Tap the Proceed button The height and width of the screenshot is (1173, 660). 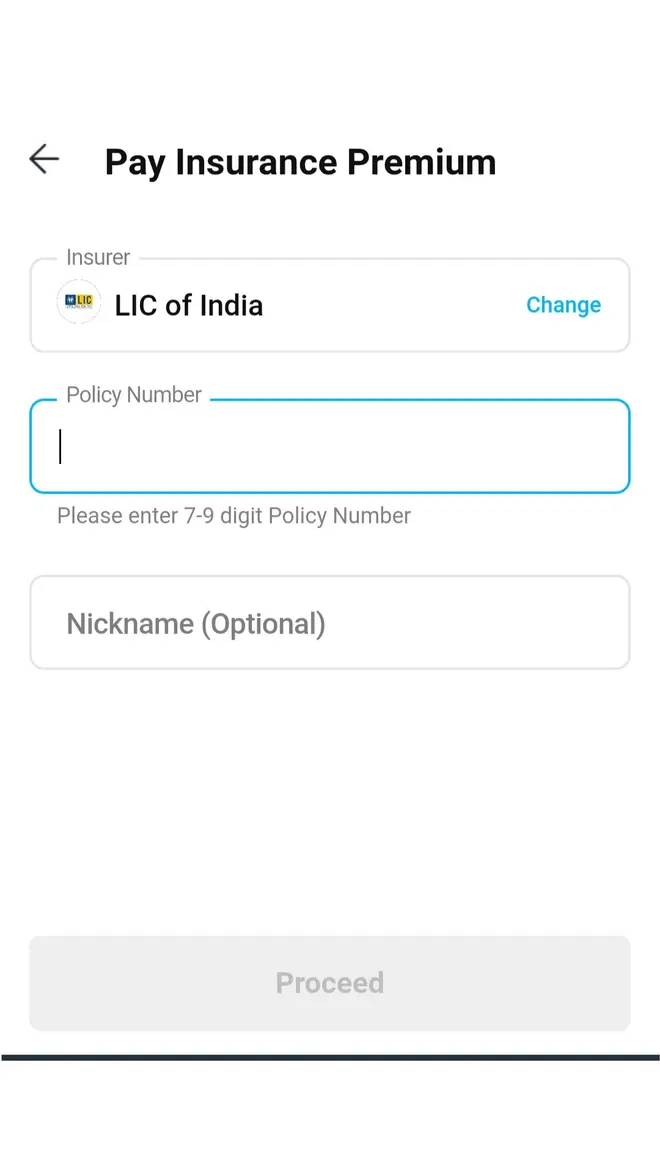tap(330, 983)
